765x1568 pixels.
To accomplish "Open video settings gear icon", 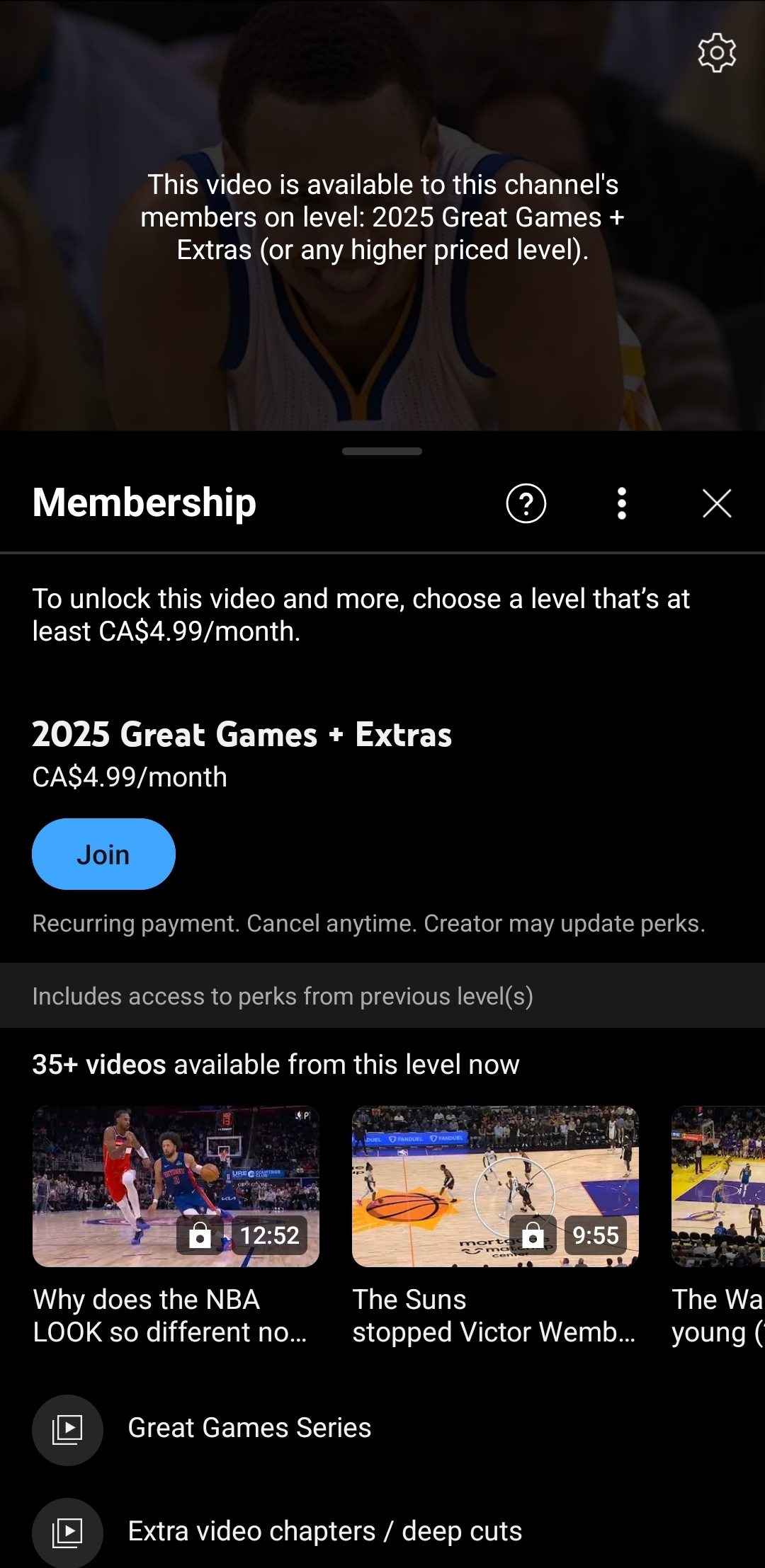I will click(x=717, y=53).
